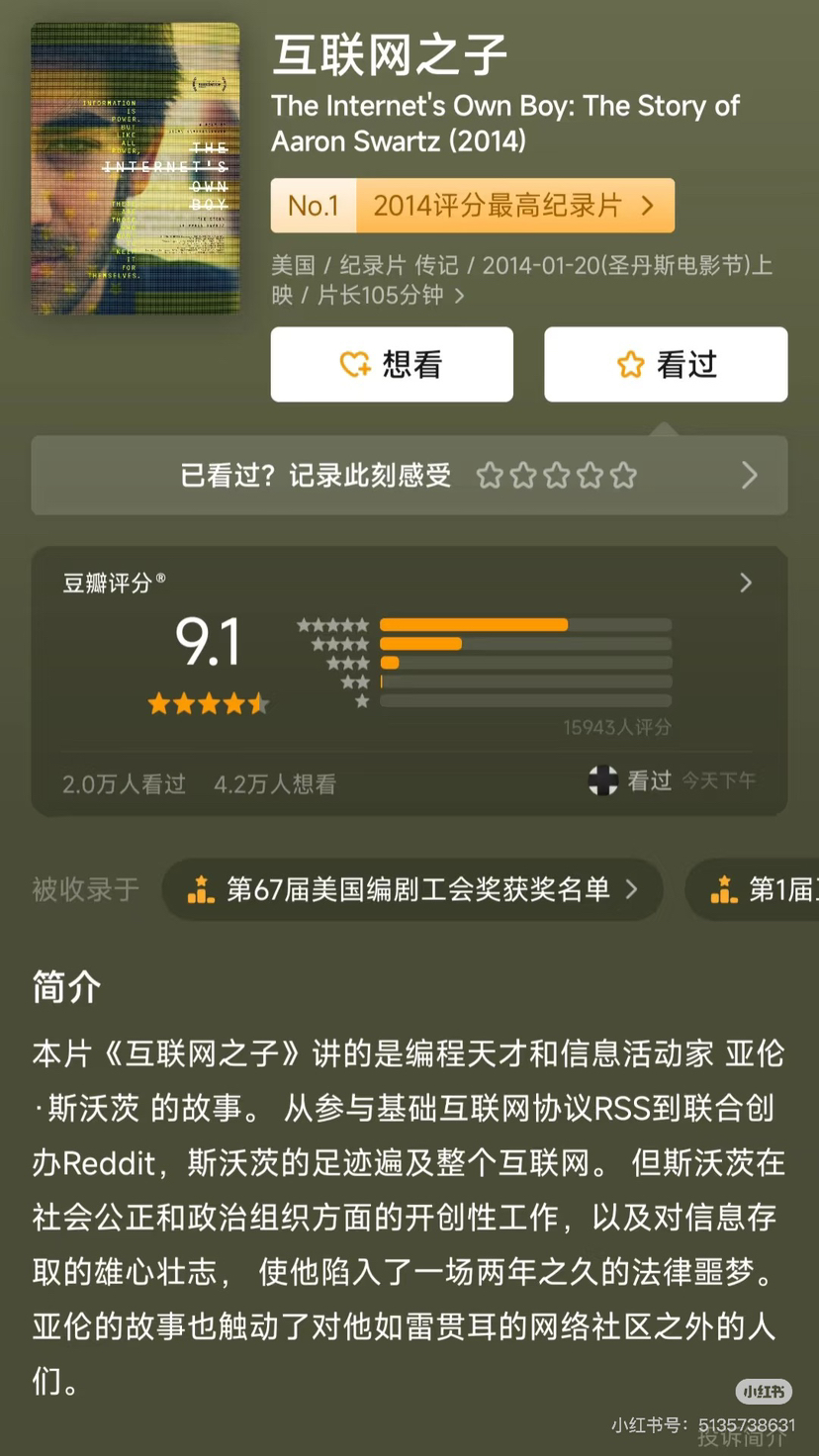Open the movie poster thumbnail
Viewport: 819px width, 1456px height.
(136, 168)
